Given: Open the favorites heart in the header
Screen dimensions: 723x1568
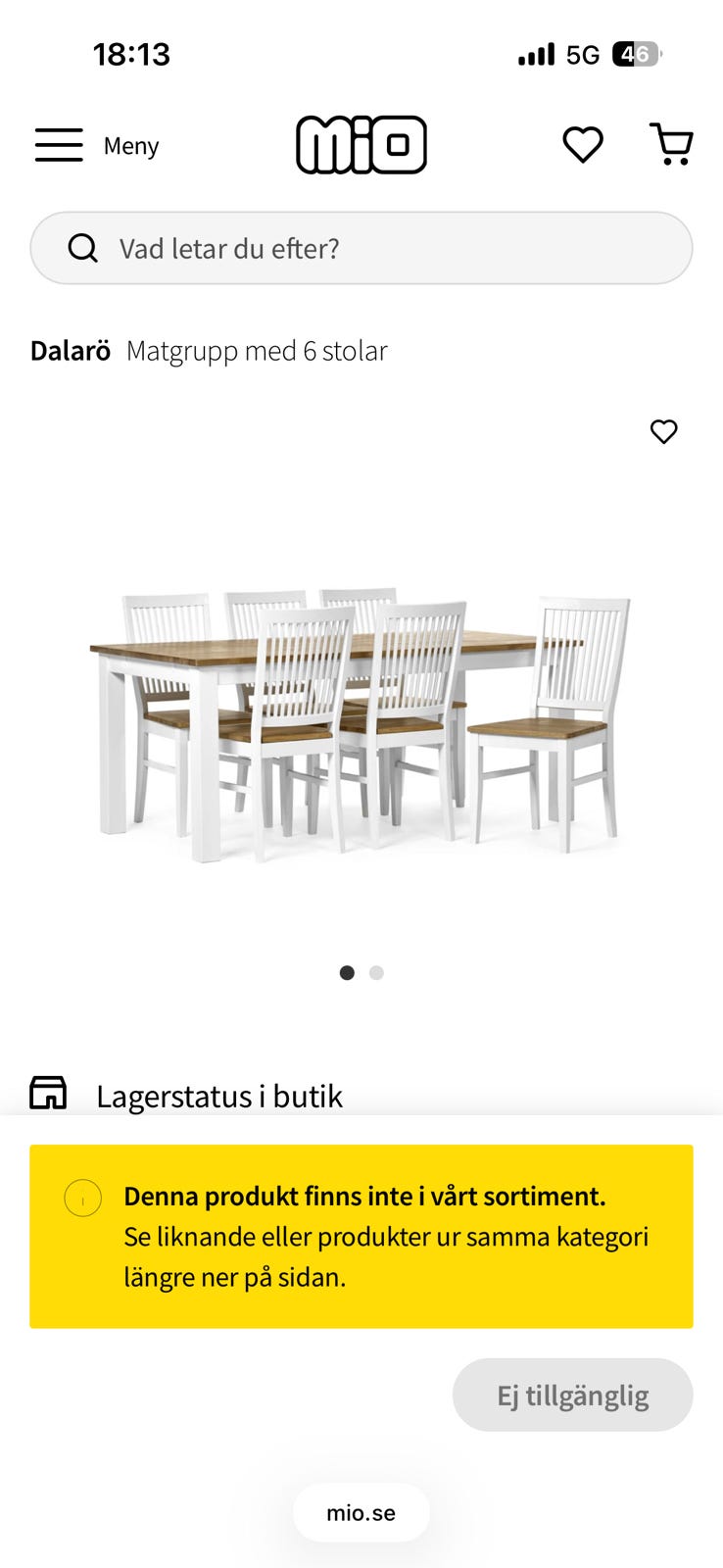Looking at the screenshot, I should [x=582, y=144].
